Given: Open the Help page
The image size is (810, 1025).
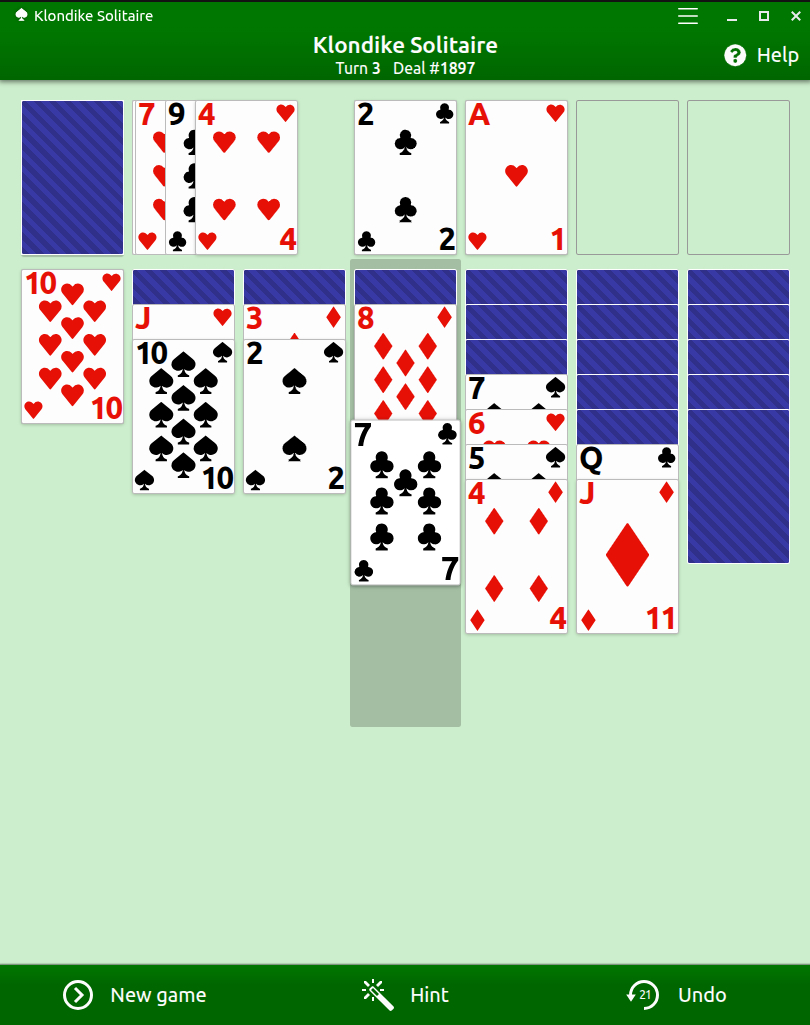Looking at the screenshot, I should click(762, 55).
